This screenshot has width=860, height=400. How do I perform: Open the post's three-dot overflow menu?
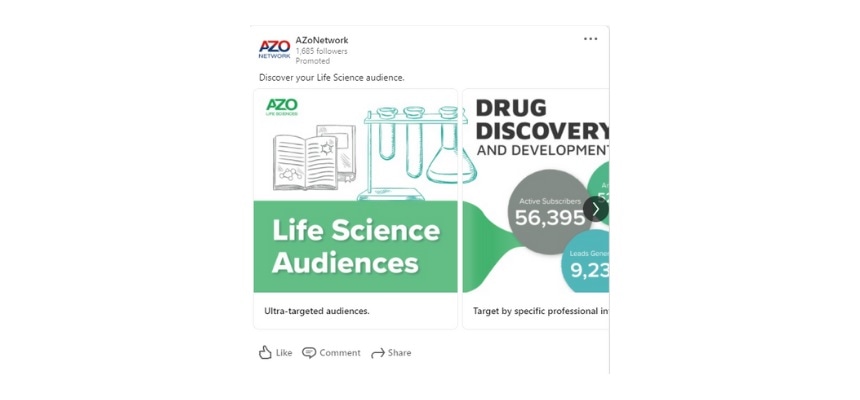point(590,39)
